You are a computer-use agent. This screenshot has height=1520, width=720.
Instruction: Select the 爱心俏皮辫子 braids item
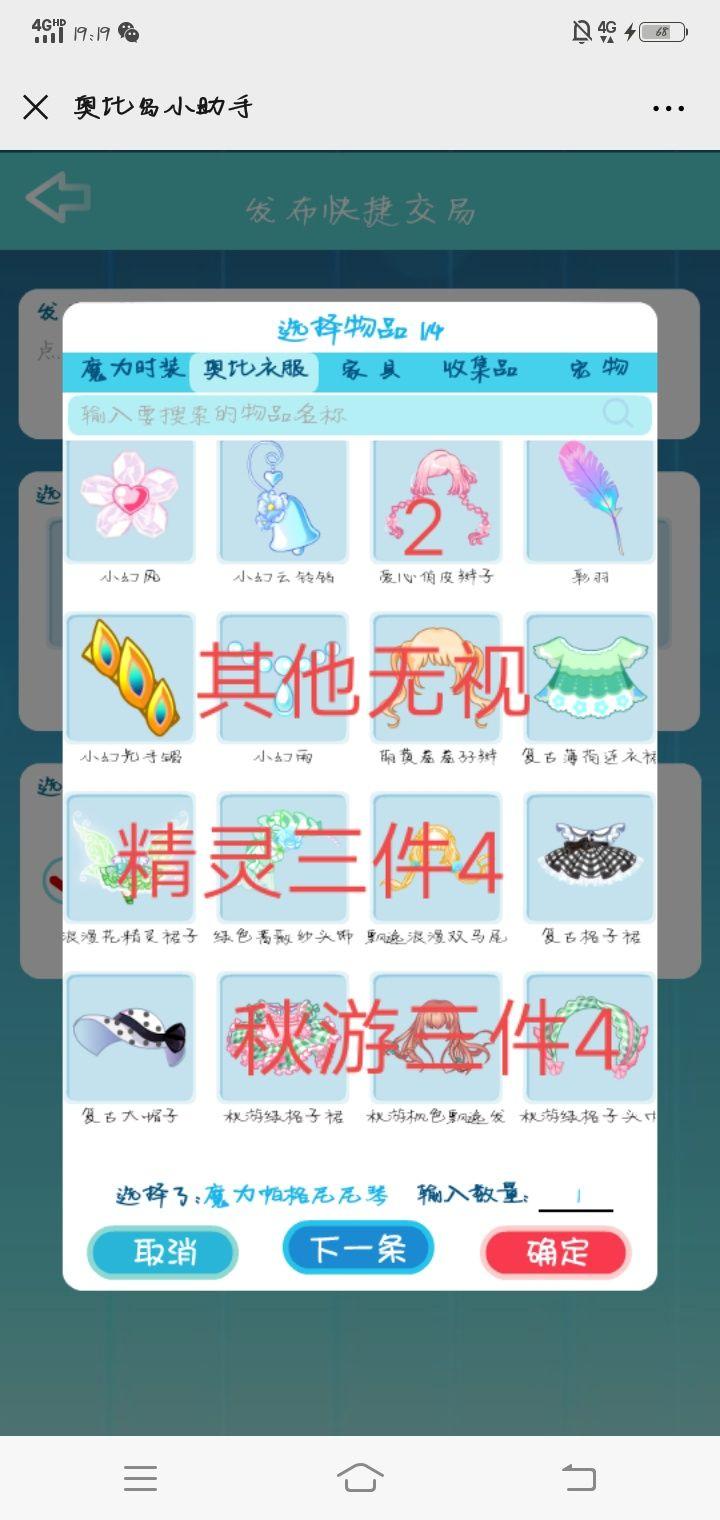click(436, 502)
